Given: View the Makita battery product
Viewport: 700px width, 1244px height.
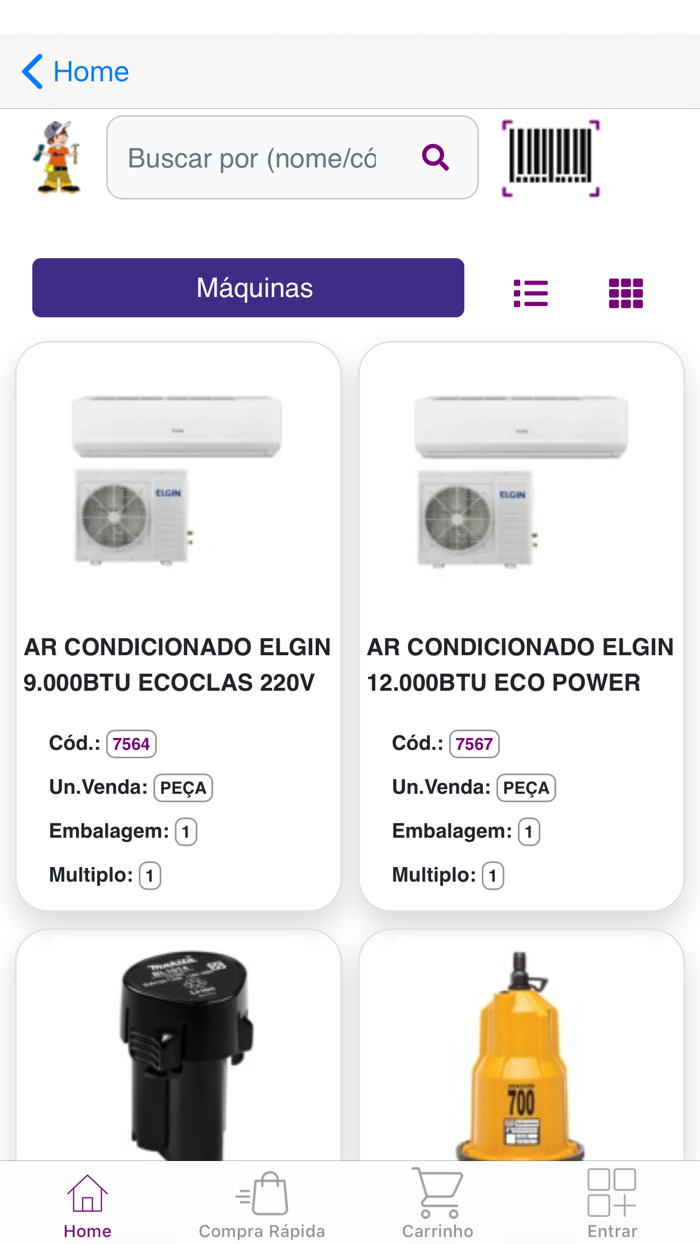Looking at the screenshot, I should (x=178, y=1050).
